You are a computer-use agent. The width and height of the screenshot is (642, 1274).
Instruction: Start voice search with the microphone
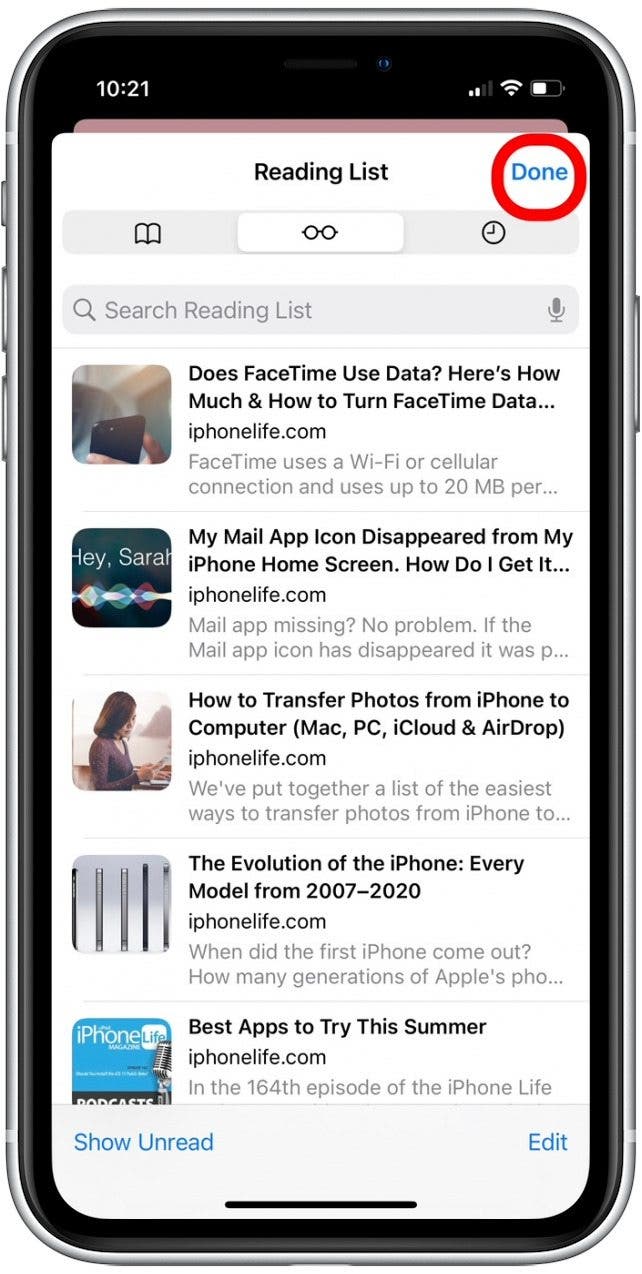click(557, 311)
